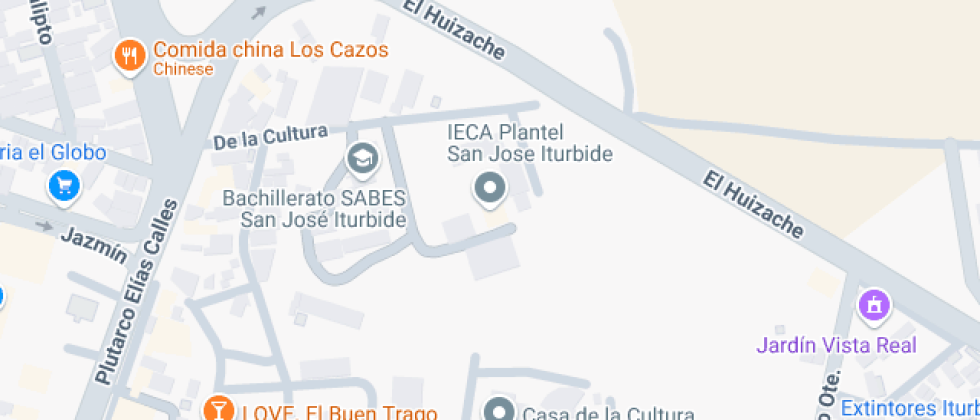Open the Casa de la Cultura pin
This screenshot has width=980, height=420.
pyautogui.click(x=498, y=410)
